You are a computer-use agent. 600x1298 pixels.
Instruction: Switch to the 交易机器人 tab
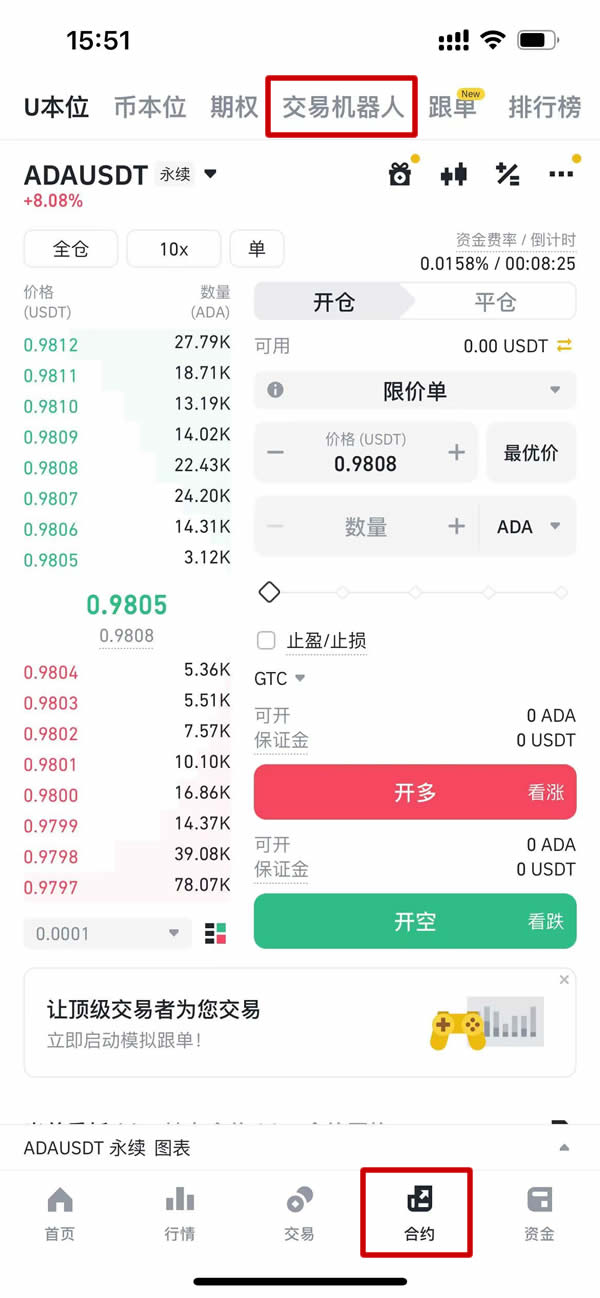(x=343, y=107)
